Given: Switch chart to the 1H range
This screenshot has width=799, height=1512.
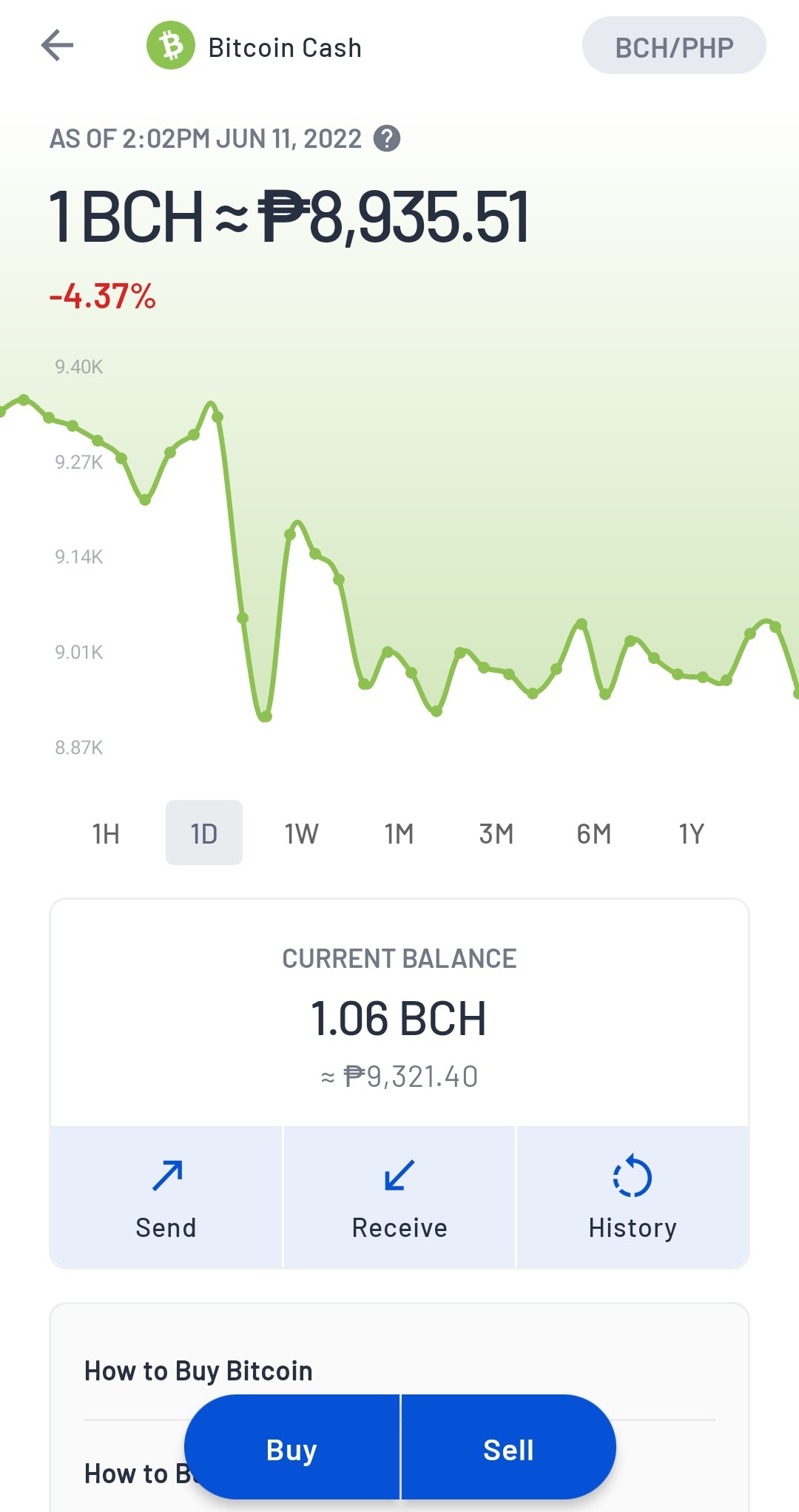Looking at the screenshot, I should pyautogui.click(x=106, y=833).
